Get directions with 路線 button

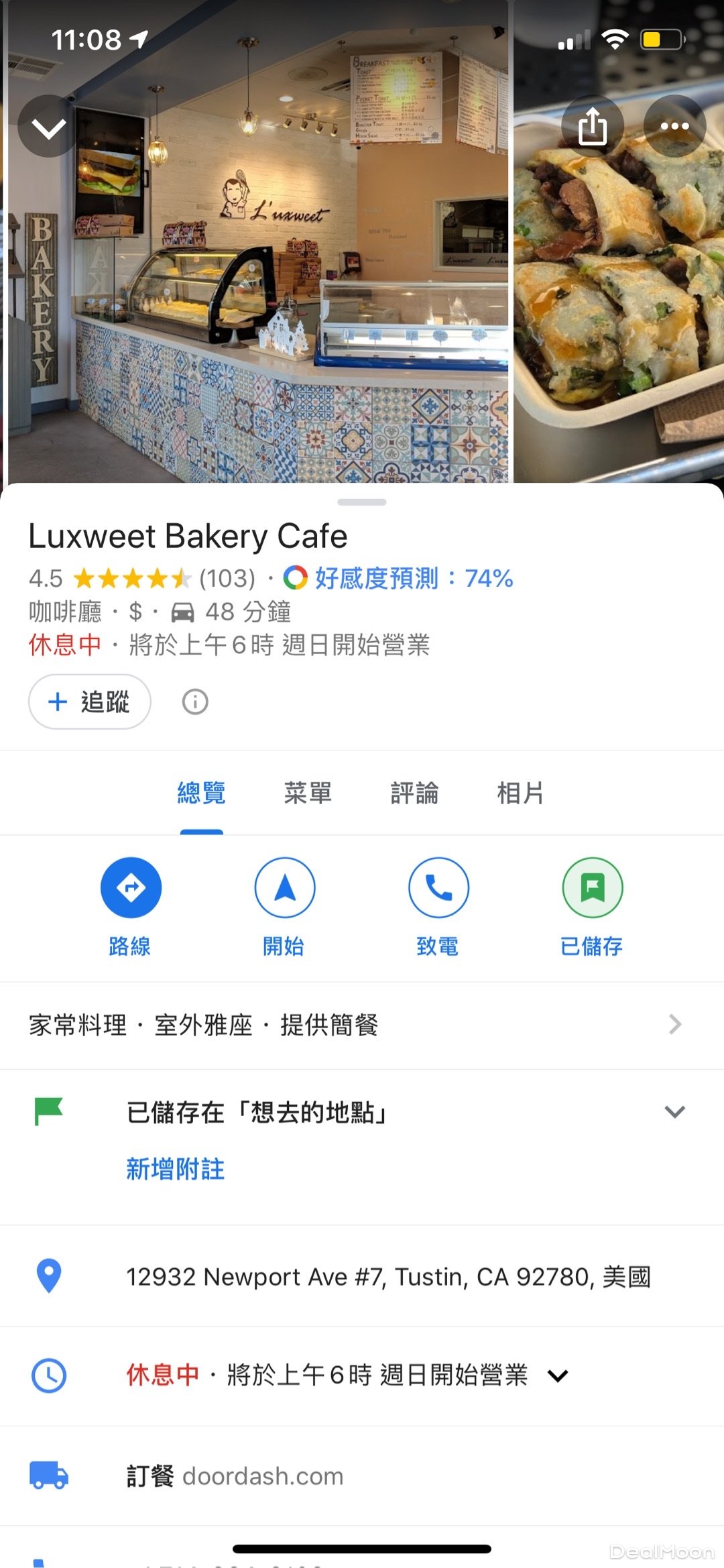coord(131,905)
